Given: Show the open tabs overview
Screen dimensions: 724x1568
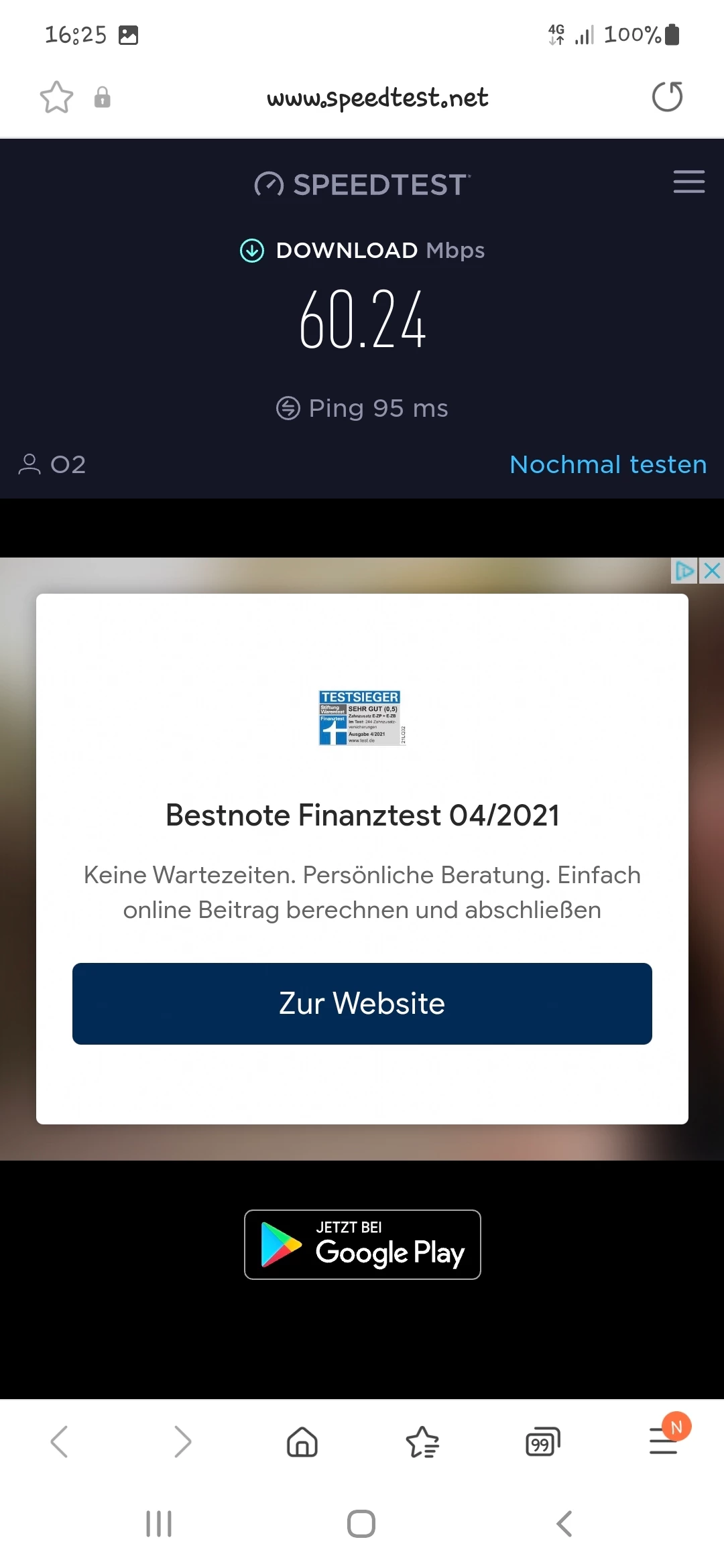Looking at the screenshot, I should tap(542, 1441).
